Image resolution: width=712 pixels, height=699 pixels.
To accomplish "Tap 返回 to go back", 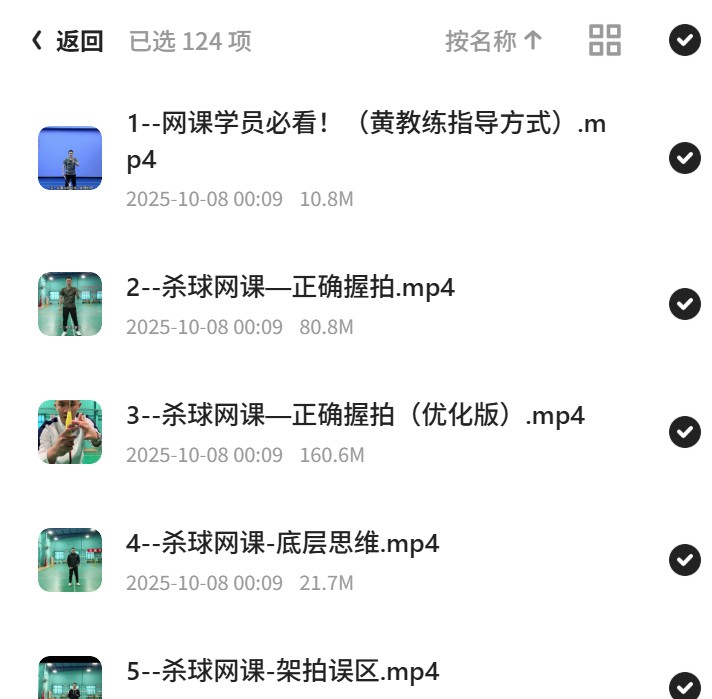I will [67, 41].
